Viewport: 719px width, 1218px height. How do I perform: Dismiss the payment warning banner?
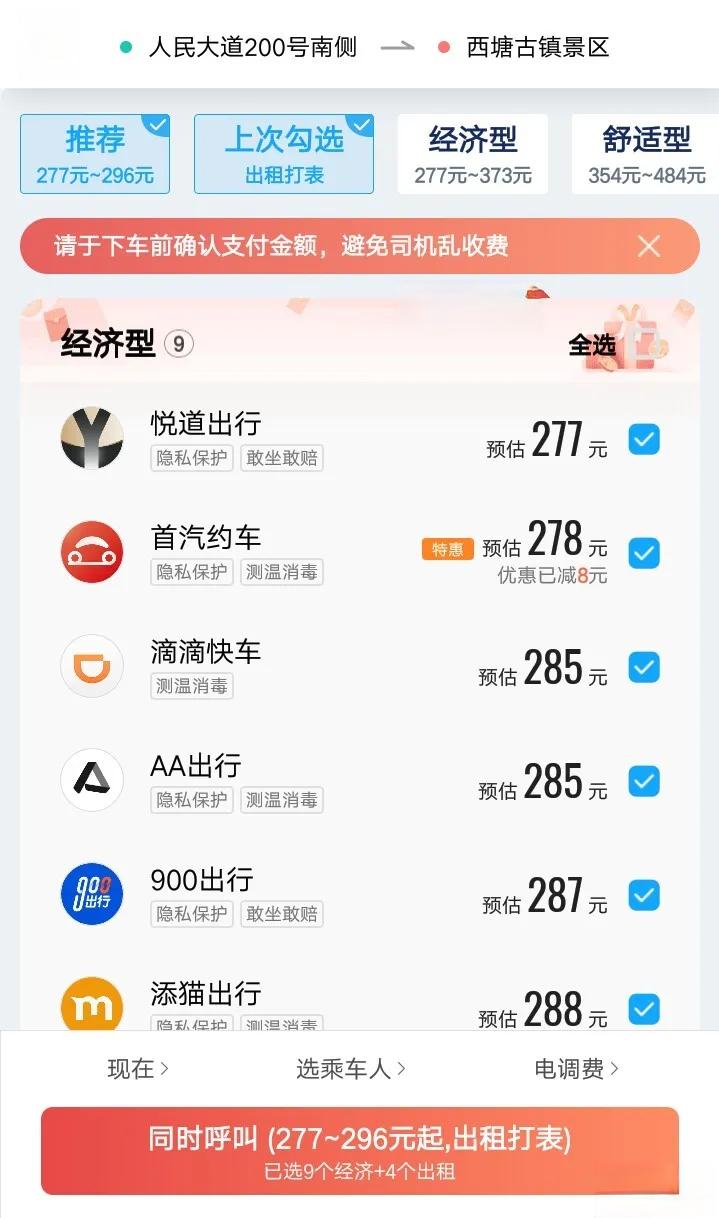click(649, 246)
